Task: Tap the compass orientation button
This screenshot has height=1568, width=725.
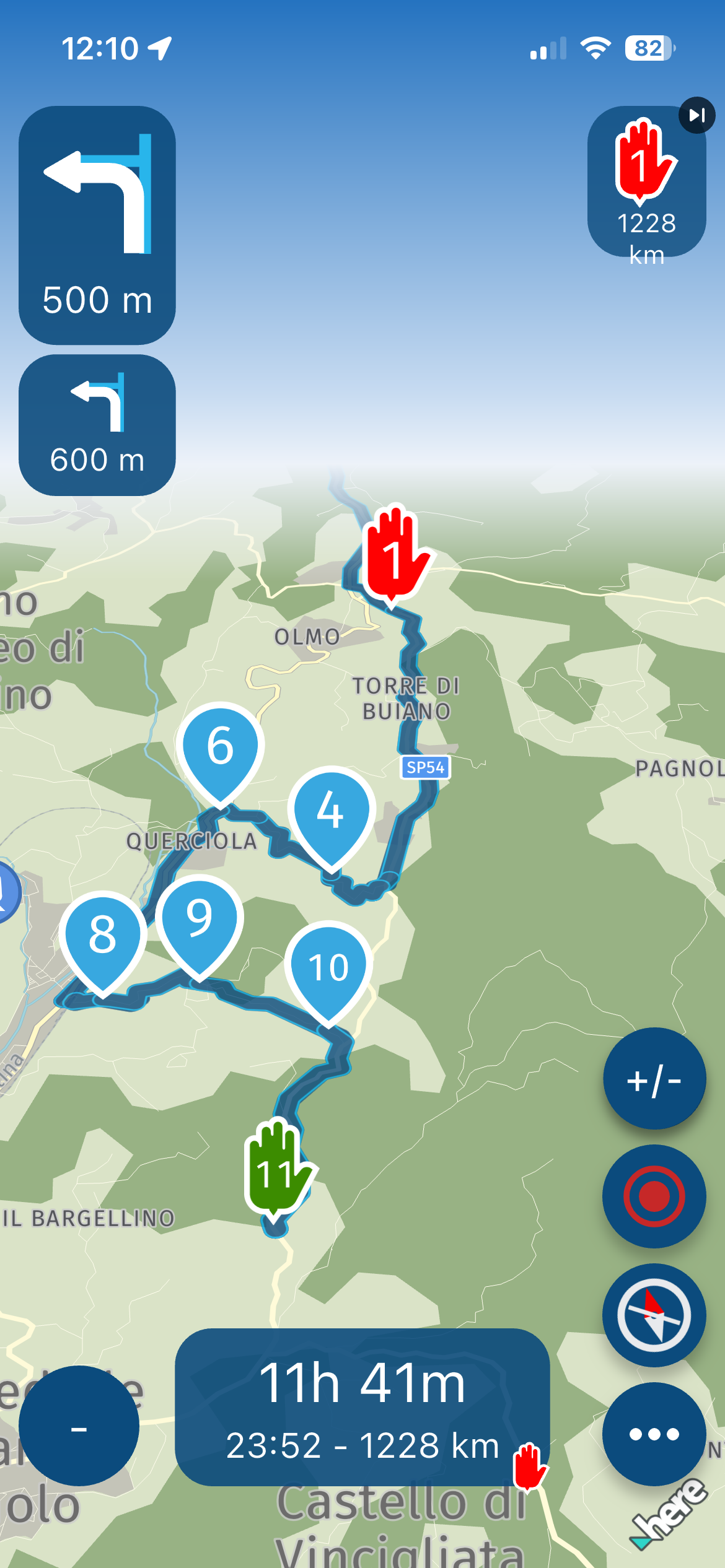Action: click(x=654, y=1315)
